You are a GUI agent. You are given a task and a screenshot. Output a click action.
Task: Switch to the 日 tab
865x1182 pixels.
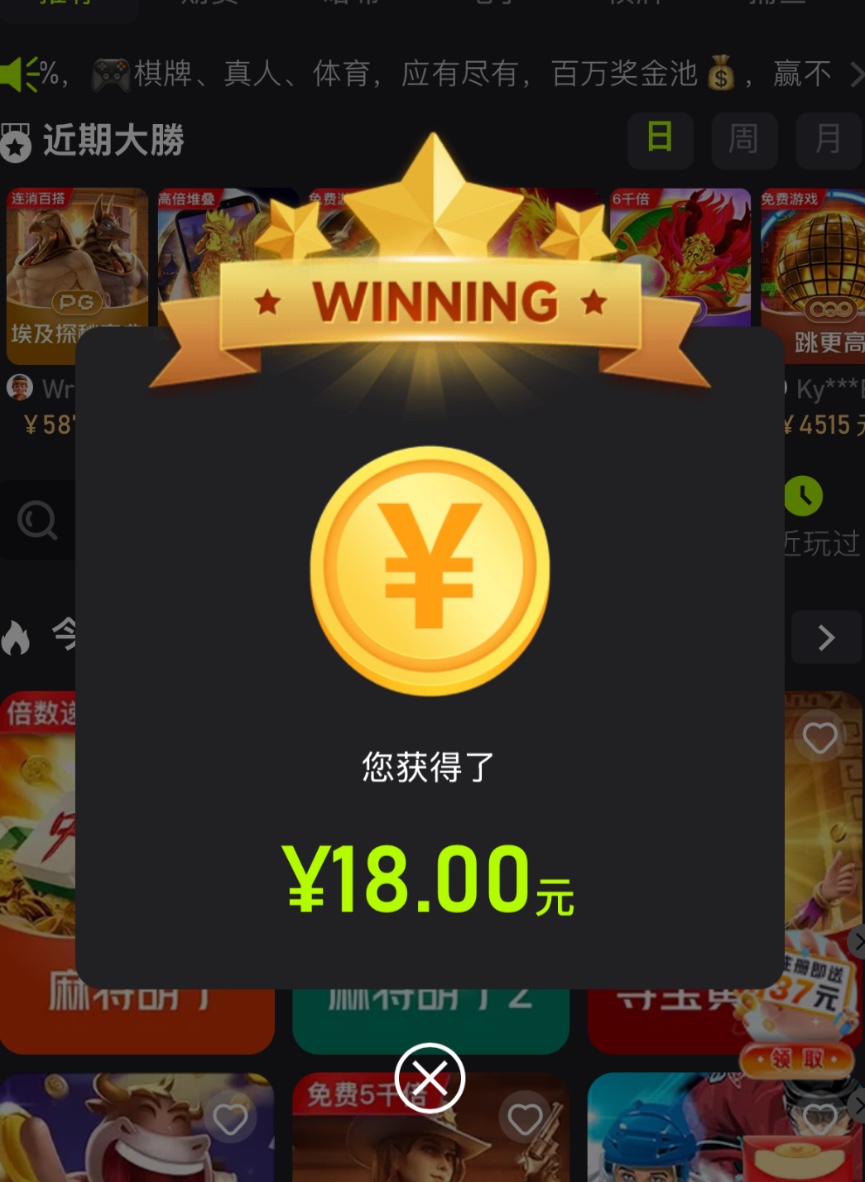(x=660, y=139)
